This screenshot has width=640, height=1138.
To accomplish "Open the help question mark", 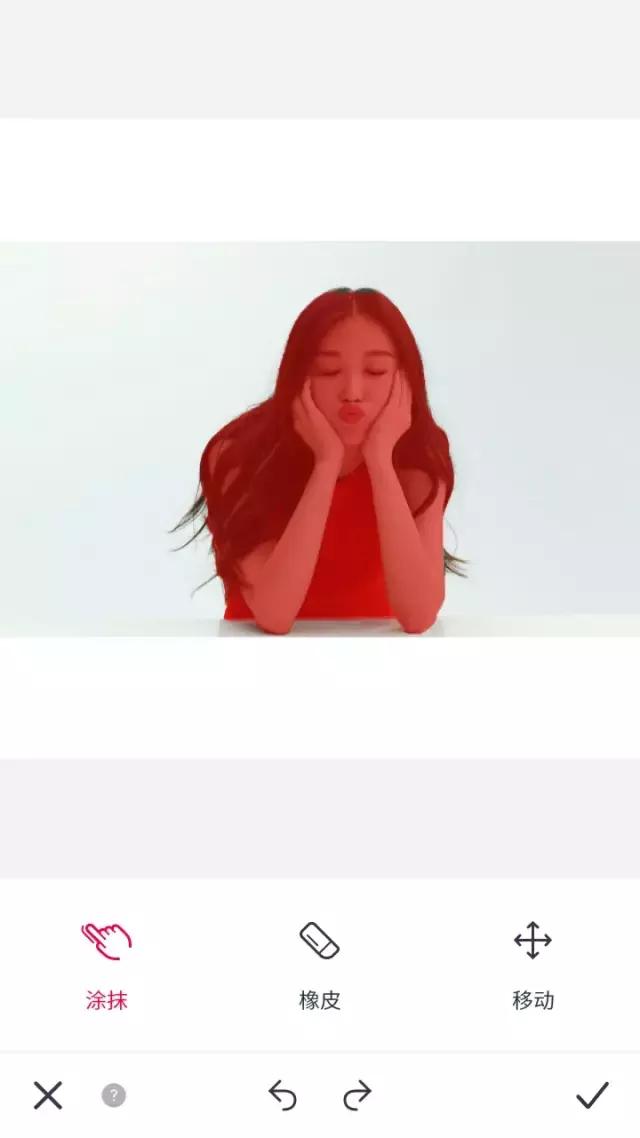I will 114,1095.
